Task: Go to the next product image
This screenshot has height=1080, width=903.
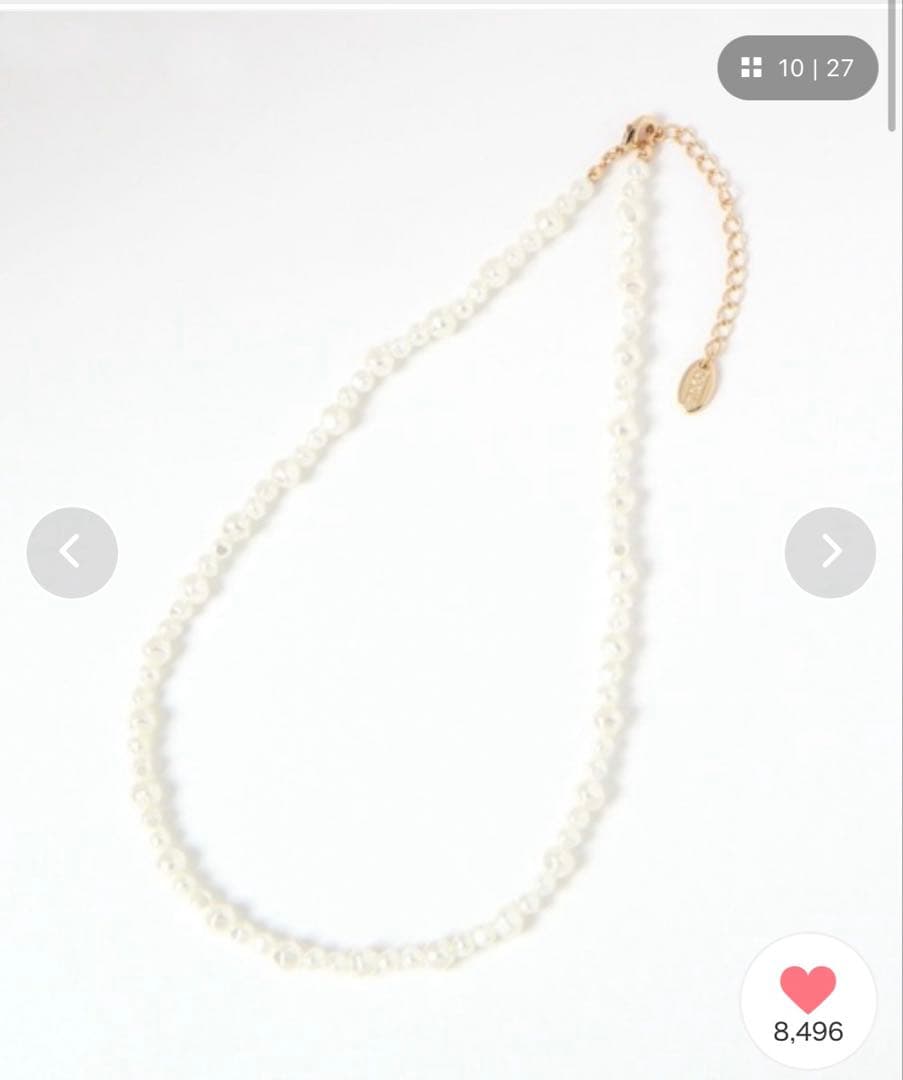Action: [x=830, y=552]
